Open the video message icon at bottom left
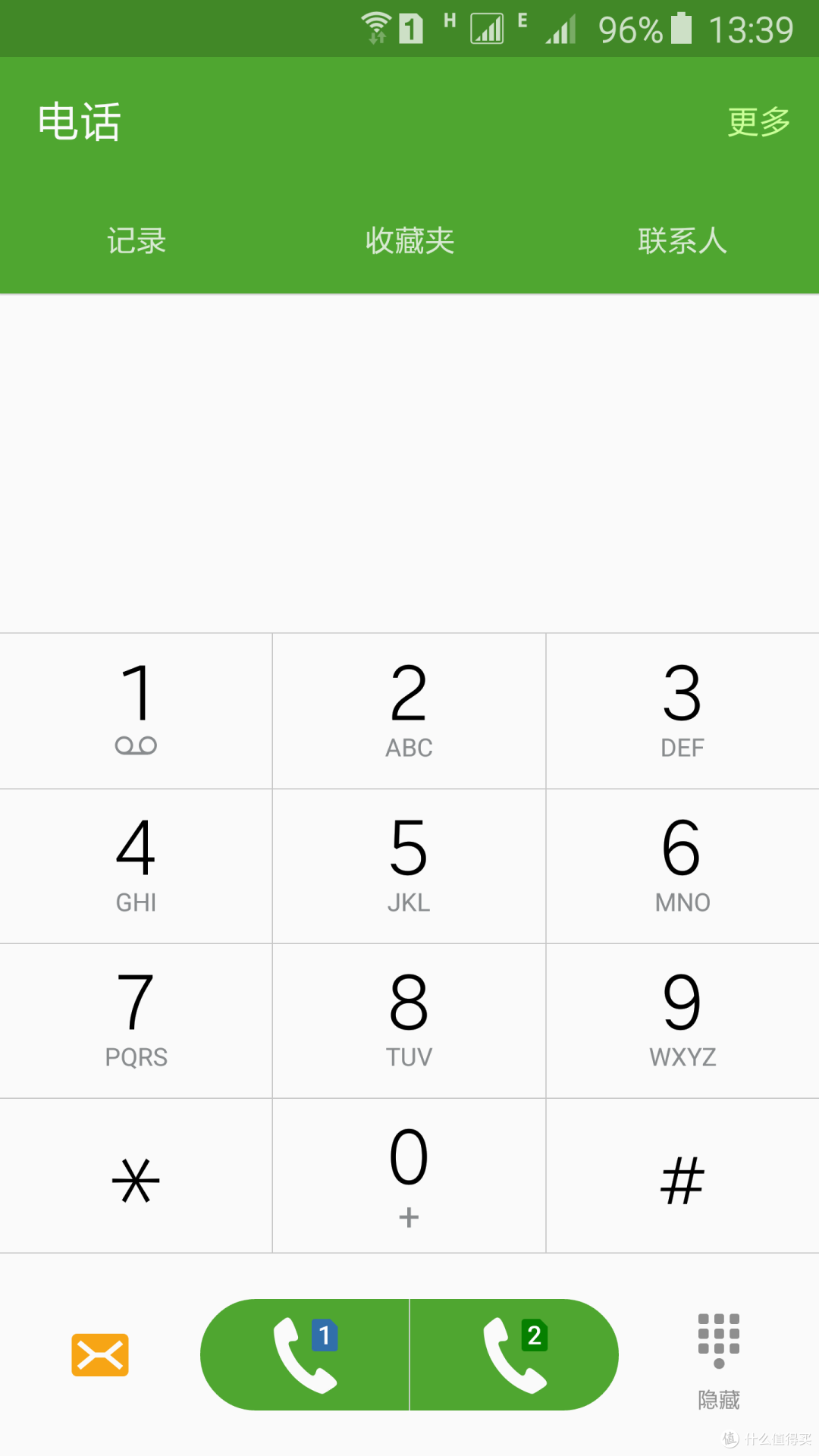819x1456 pixels. pos(99,1354)
